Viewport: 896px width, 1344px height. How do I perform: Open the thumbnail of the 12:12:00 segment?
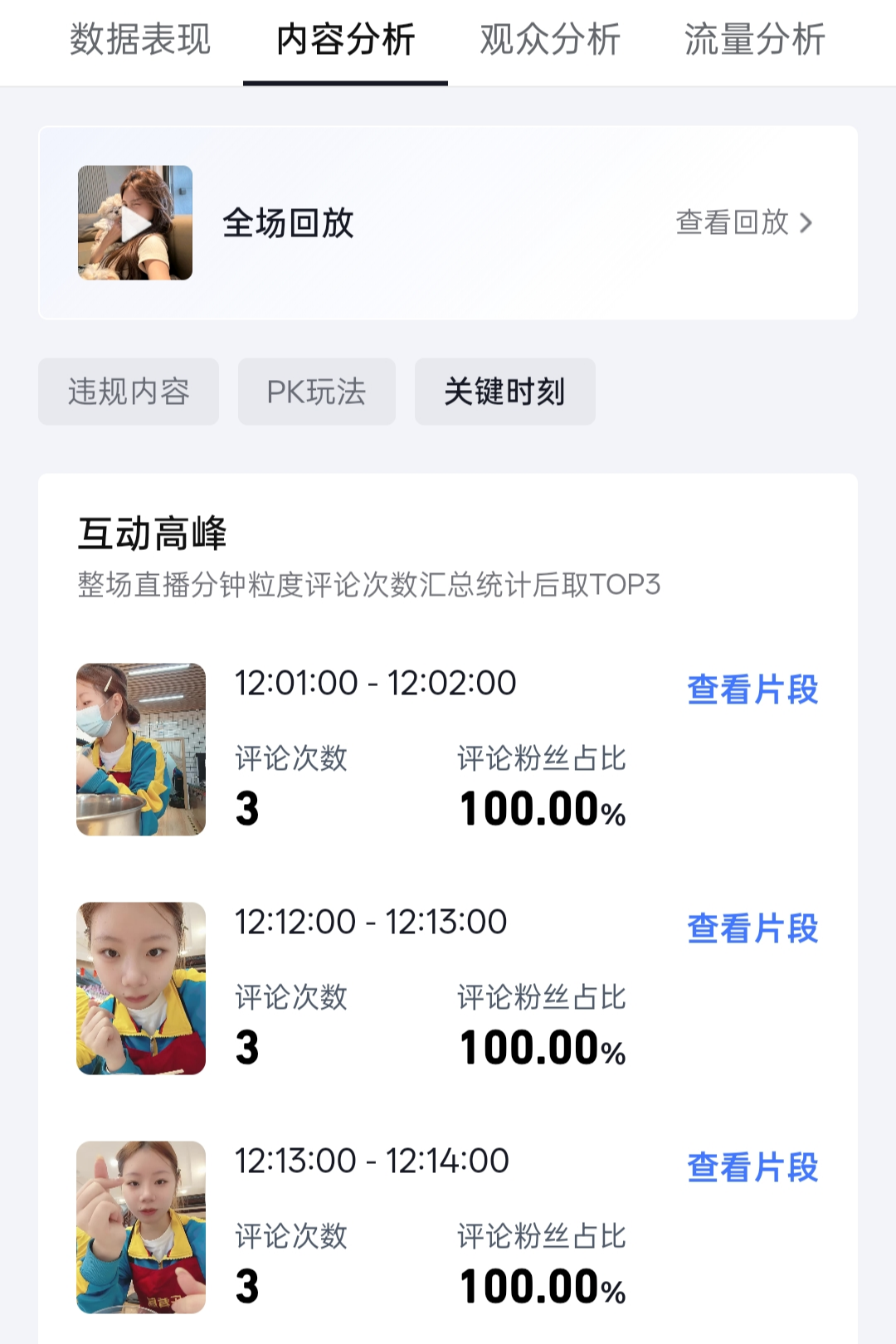pos(141,988)
